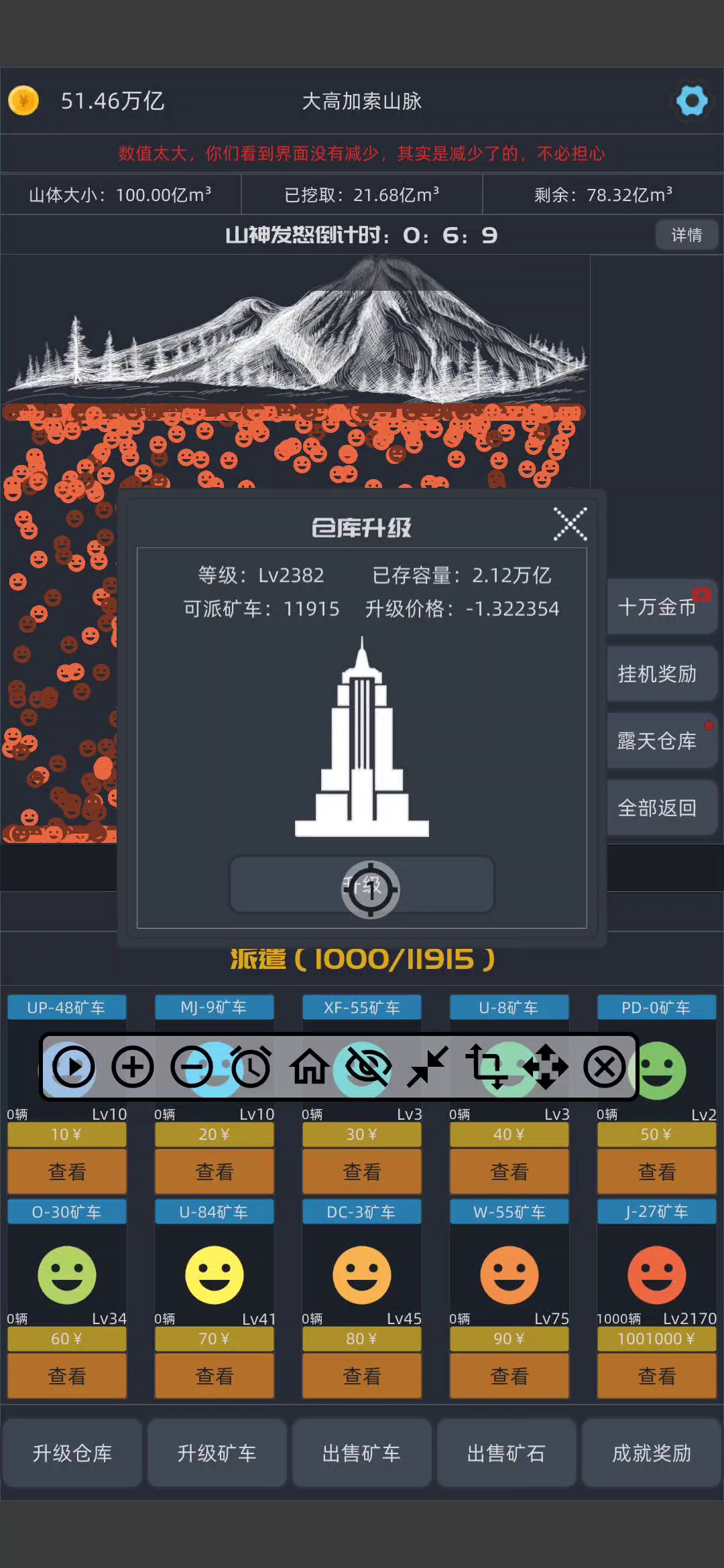Tap the plus icon in floating toolbar
The width and height of the screenshot is (724, 1568).
click(133, 1067)
